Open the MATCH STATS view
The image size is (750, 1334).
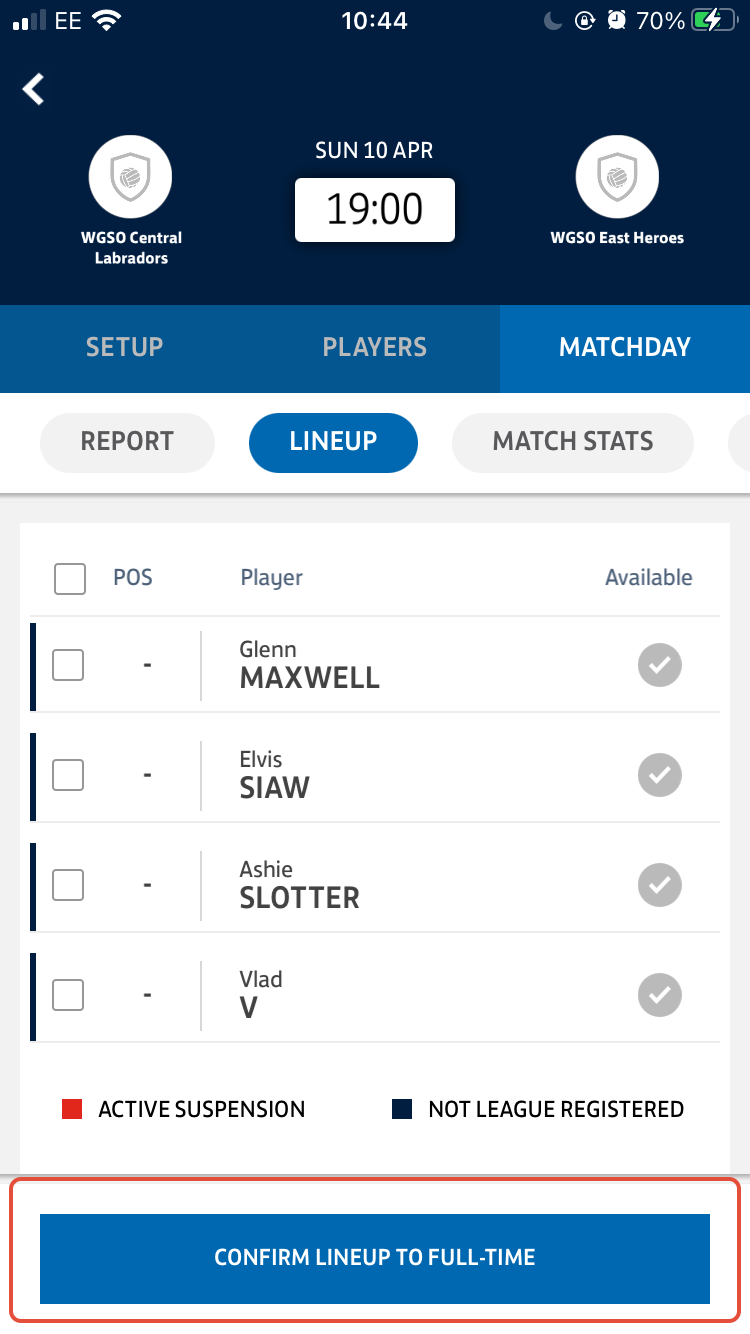(x=572, y=442)
